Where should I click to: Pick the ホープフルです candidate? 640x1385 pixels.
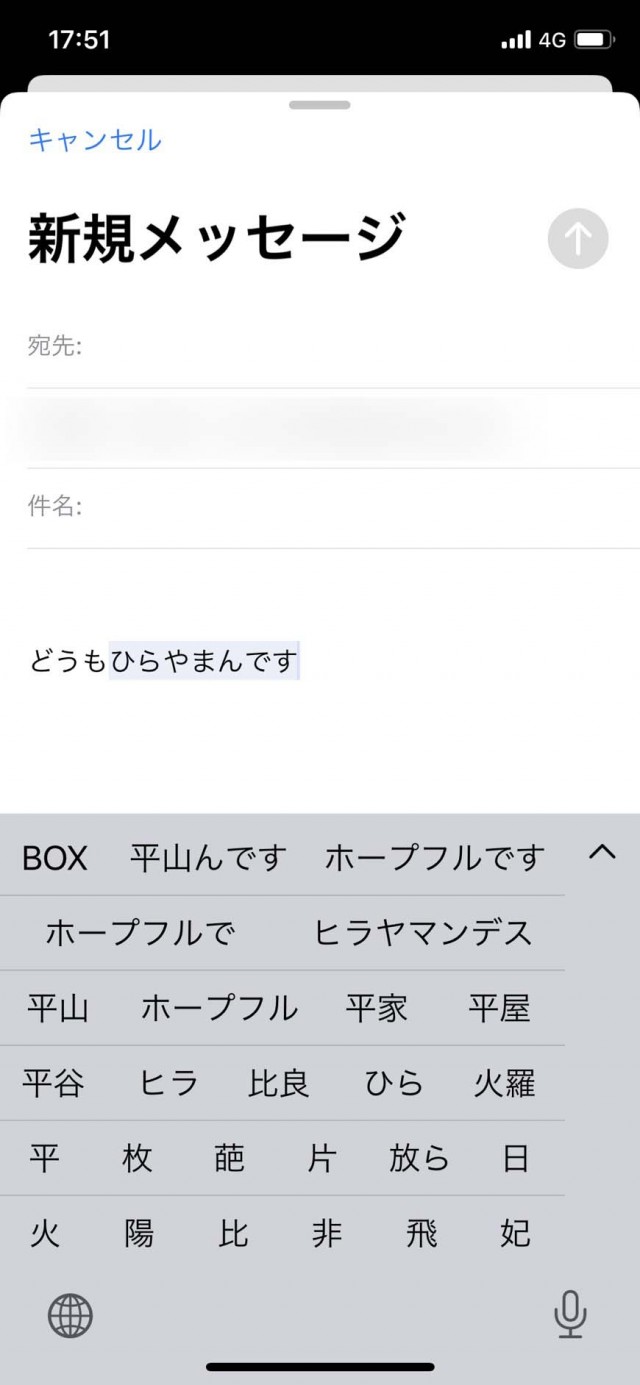coord(435,858)
